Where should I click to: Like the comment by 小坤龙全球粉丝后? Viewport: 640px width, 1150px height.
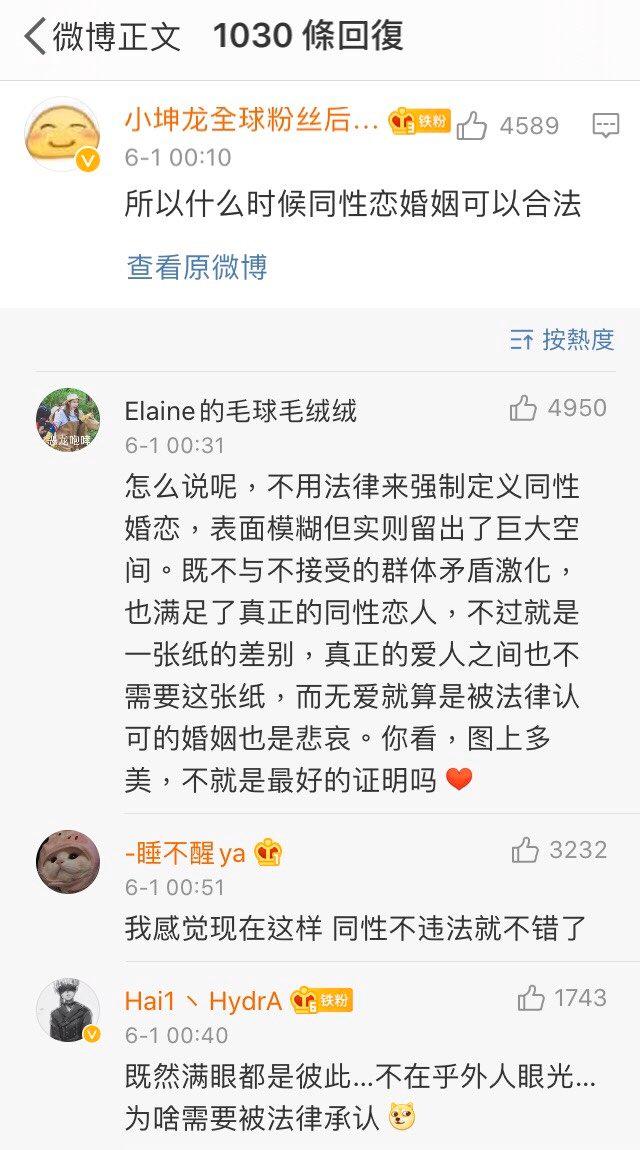coord(473,126)
